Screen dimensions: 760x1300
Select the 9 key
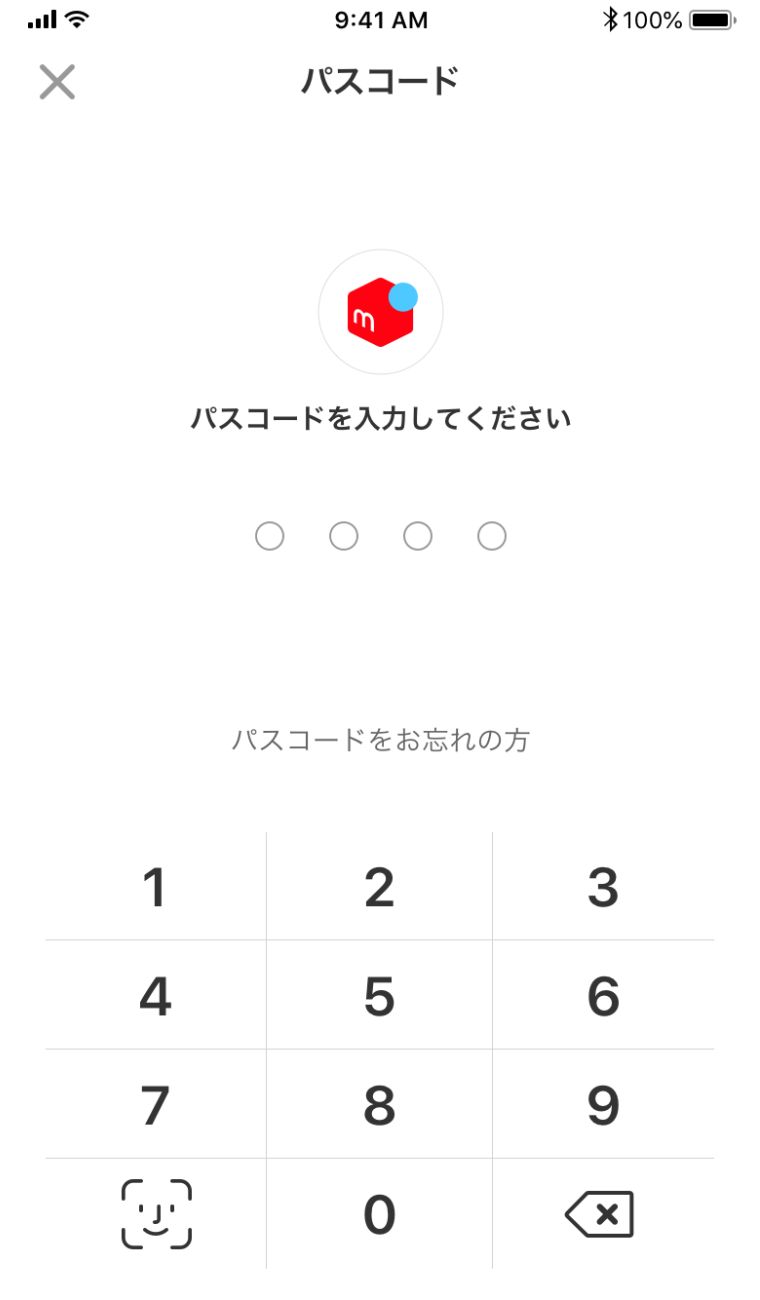[603, 1104]
